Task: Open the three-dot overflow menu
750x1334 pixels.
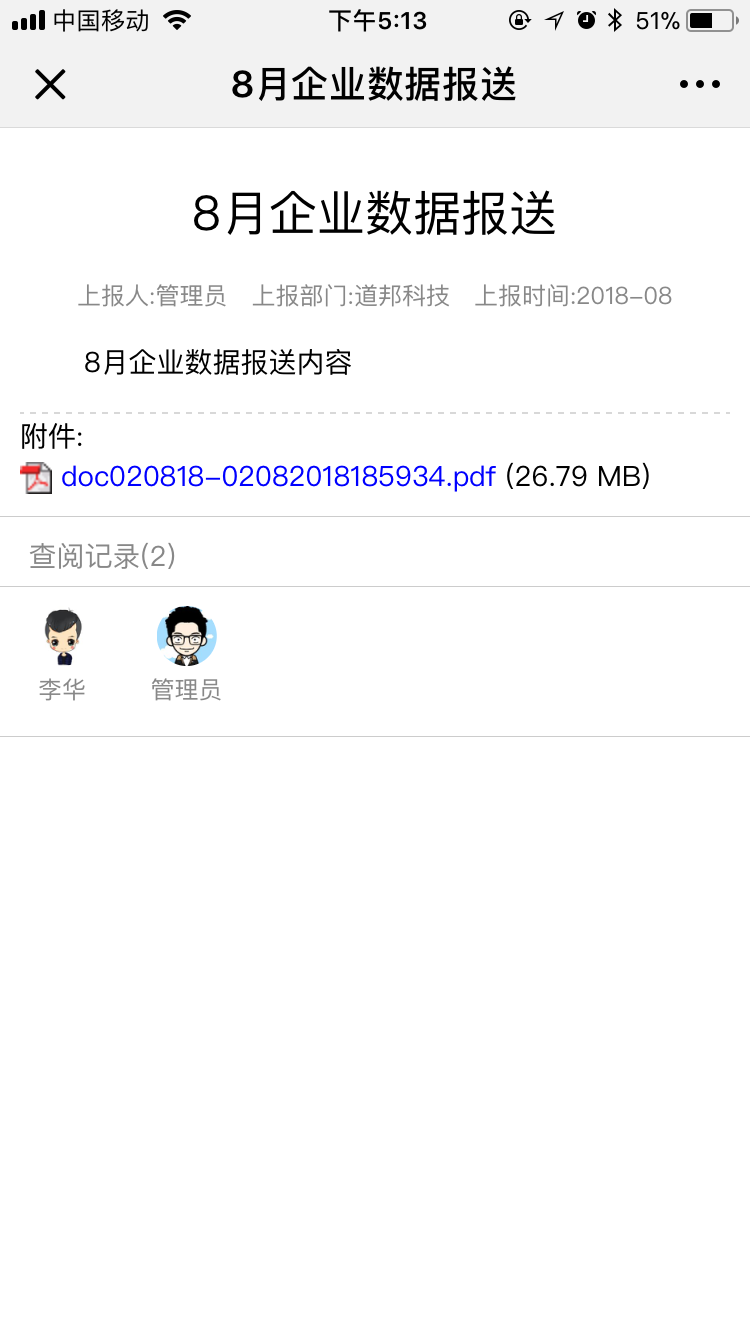Action: [x=699, y=85]
